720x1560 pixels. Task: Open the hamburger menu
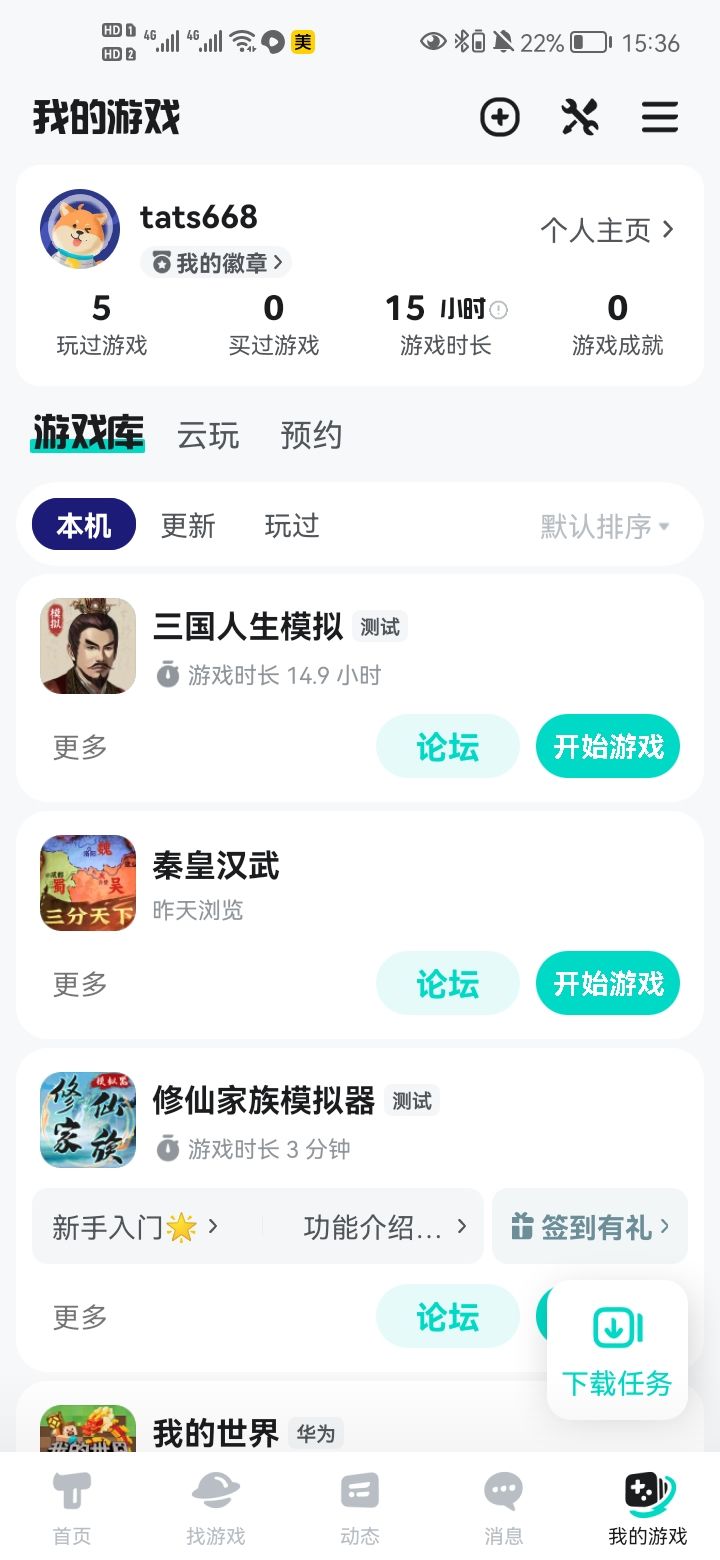[x=660, y=118]
